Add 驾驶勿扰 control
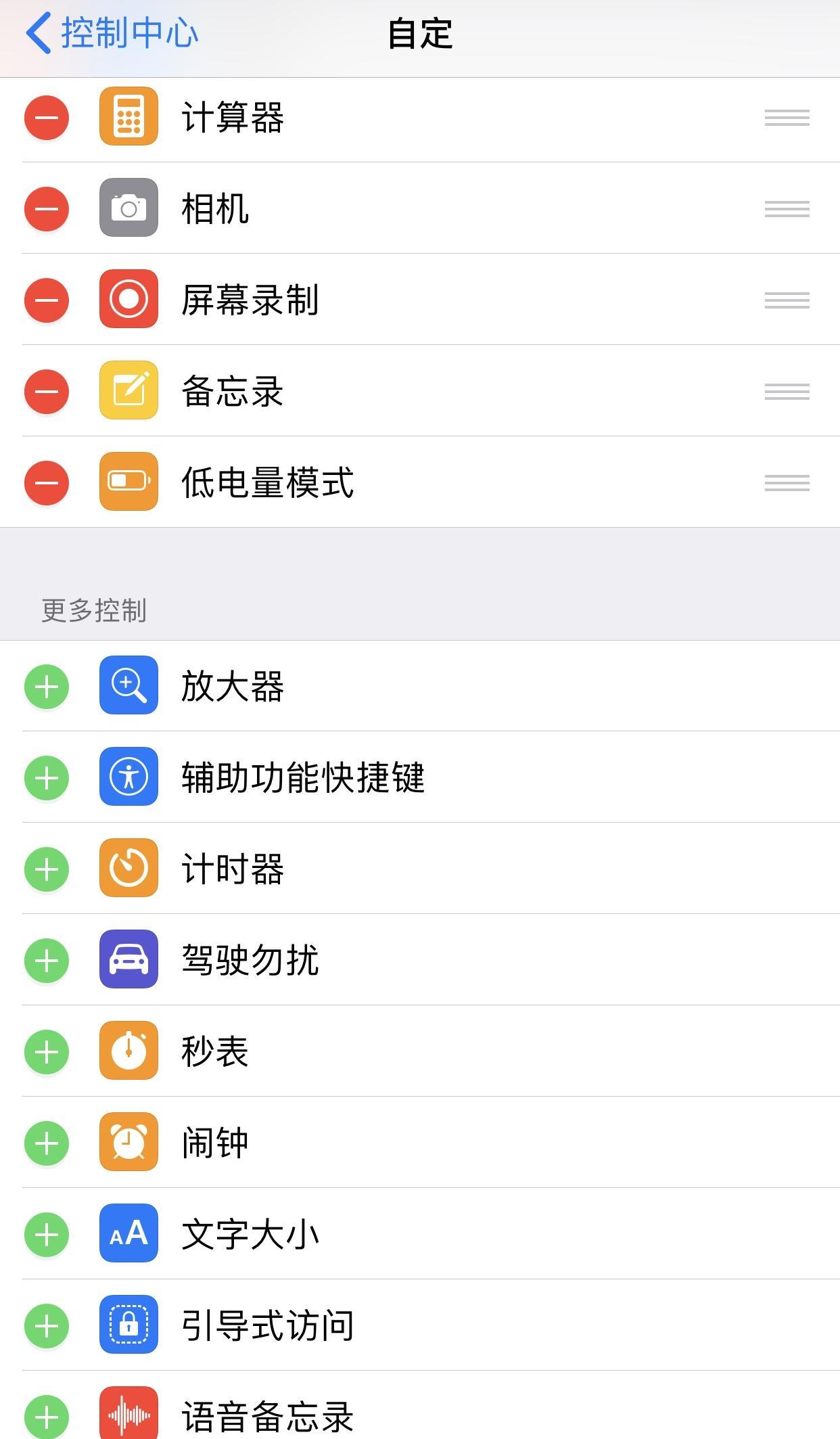Image resolution: width=840 pixels, height=1439 pixels. pyautogui.click(x=47, y=961)
